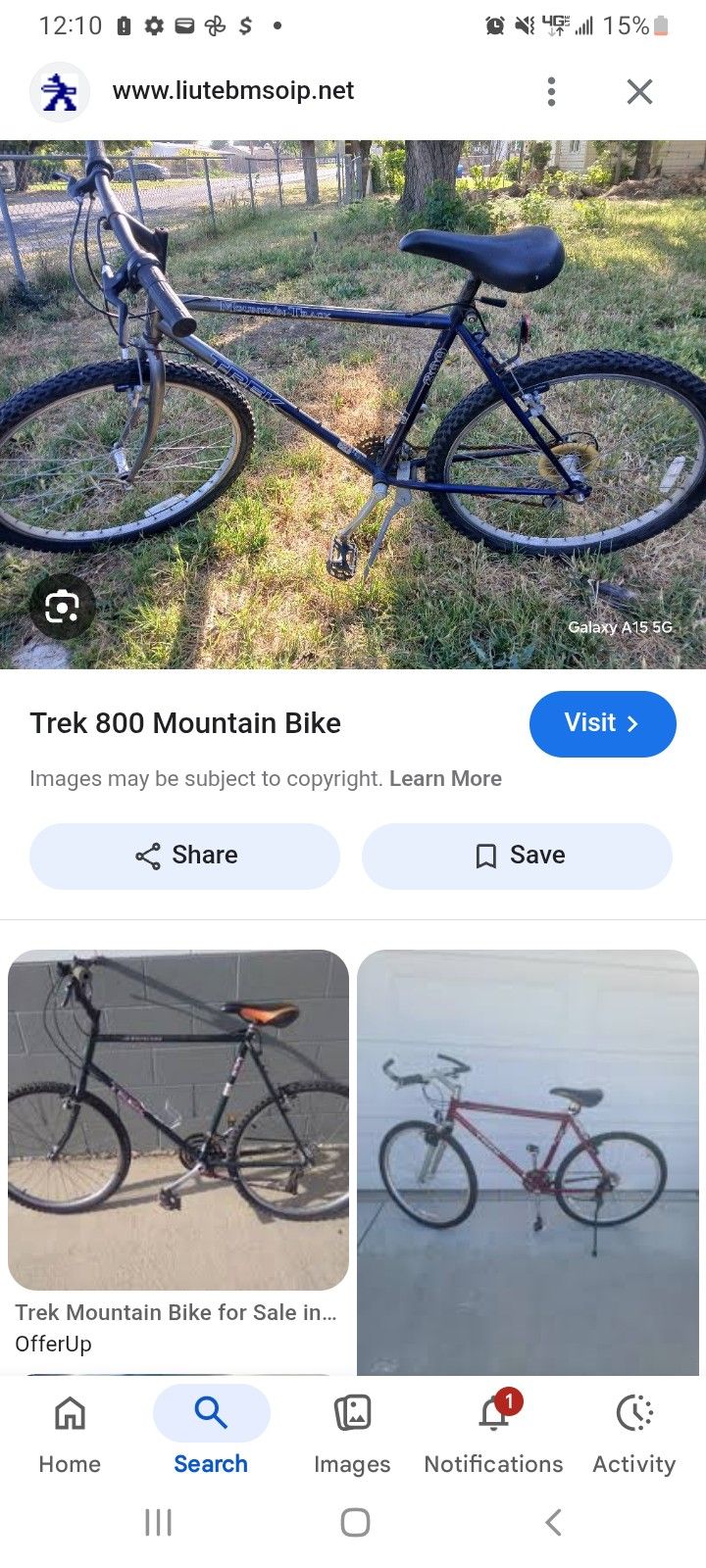The height and width of the screenshot is (1568, 706).
Task: Tap the Images gallery icon in bottom navigation
Action: coord(352,1413)
